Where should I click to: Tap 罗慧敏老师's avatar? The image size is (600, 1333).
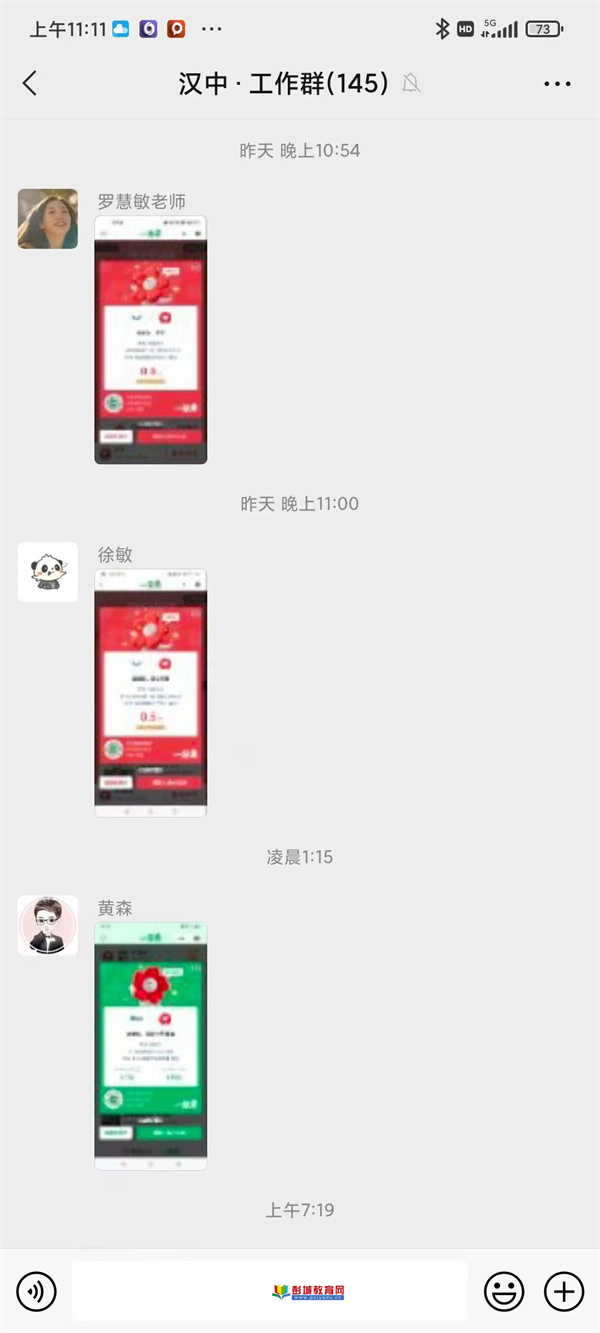pyautogui.click(x=48, y=219)
